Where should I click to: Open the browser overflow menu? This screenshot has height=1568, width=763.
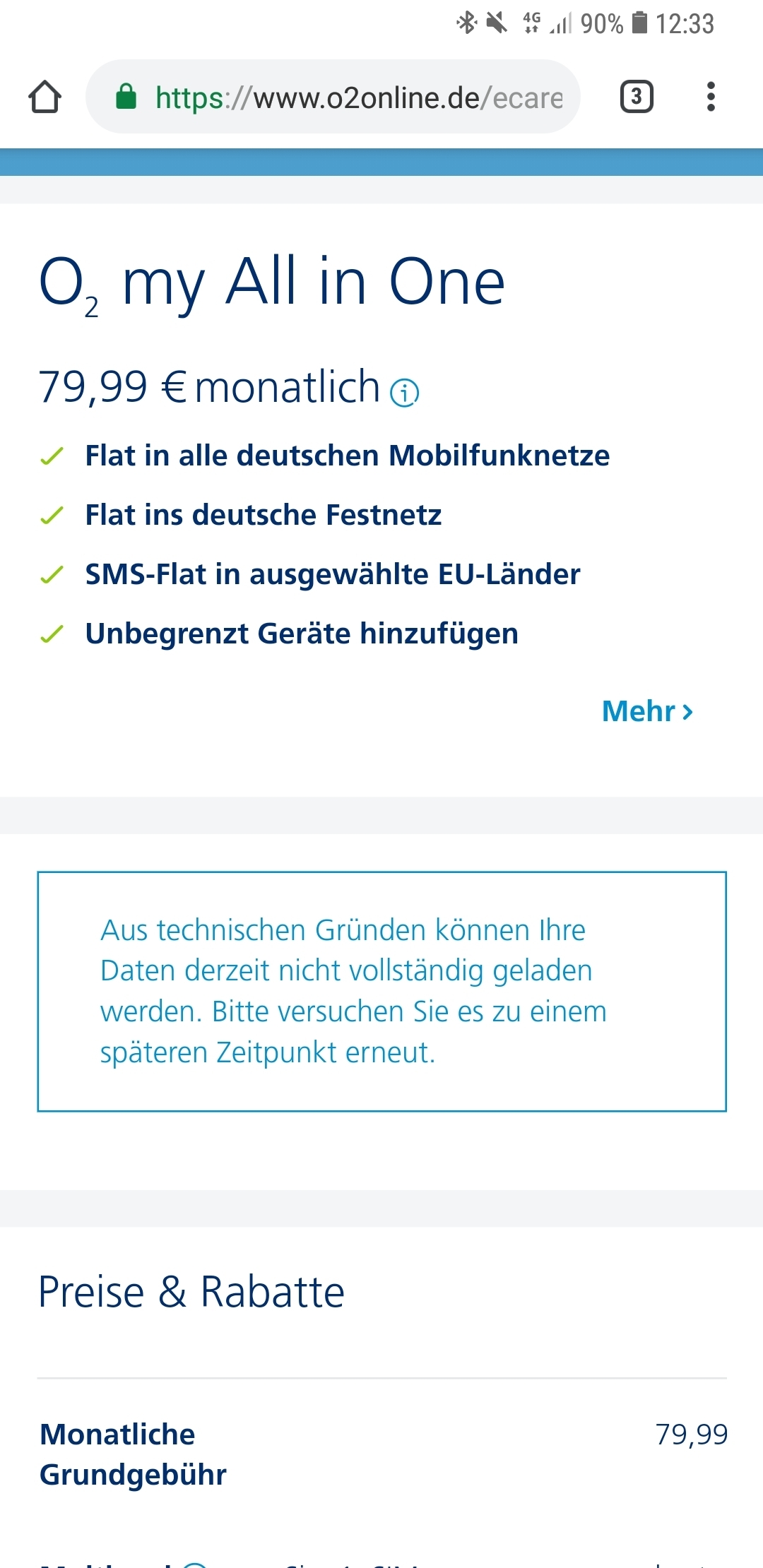pyautogui.click(x=711, y=97)
